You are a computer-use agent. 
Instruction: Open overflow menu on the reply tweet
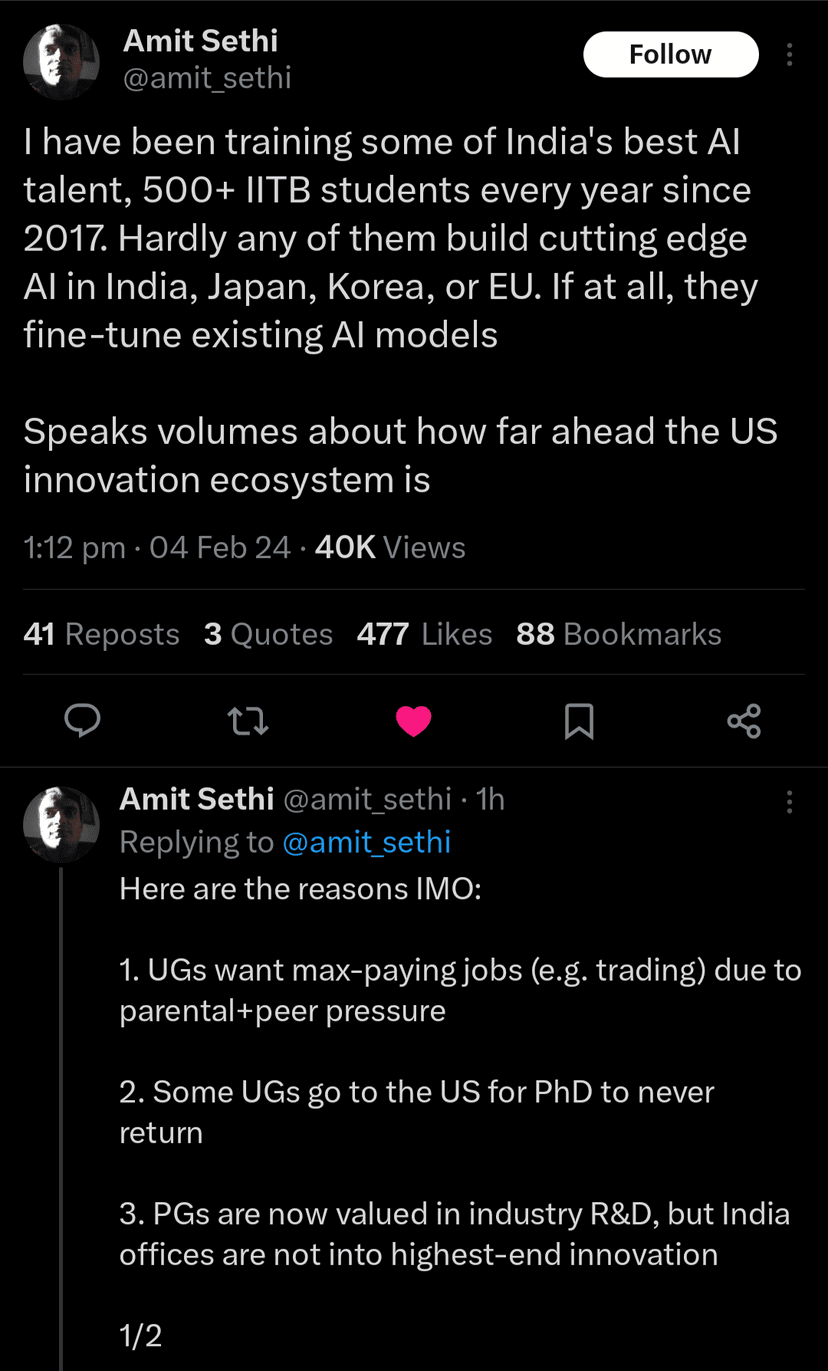coord(789,801)
